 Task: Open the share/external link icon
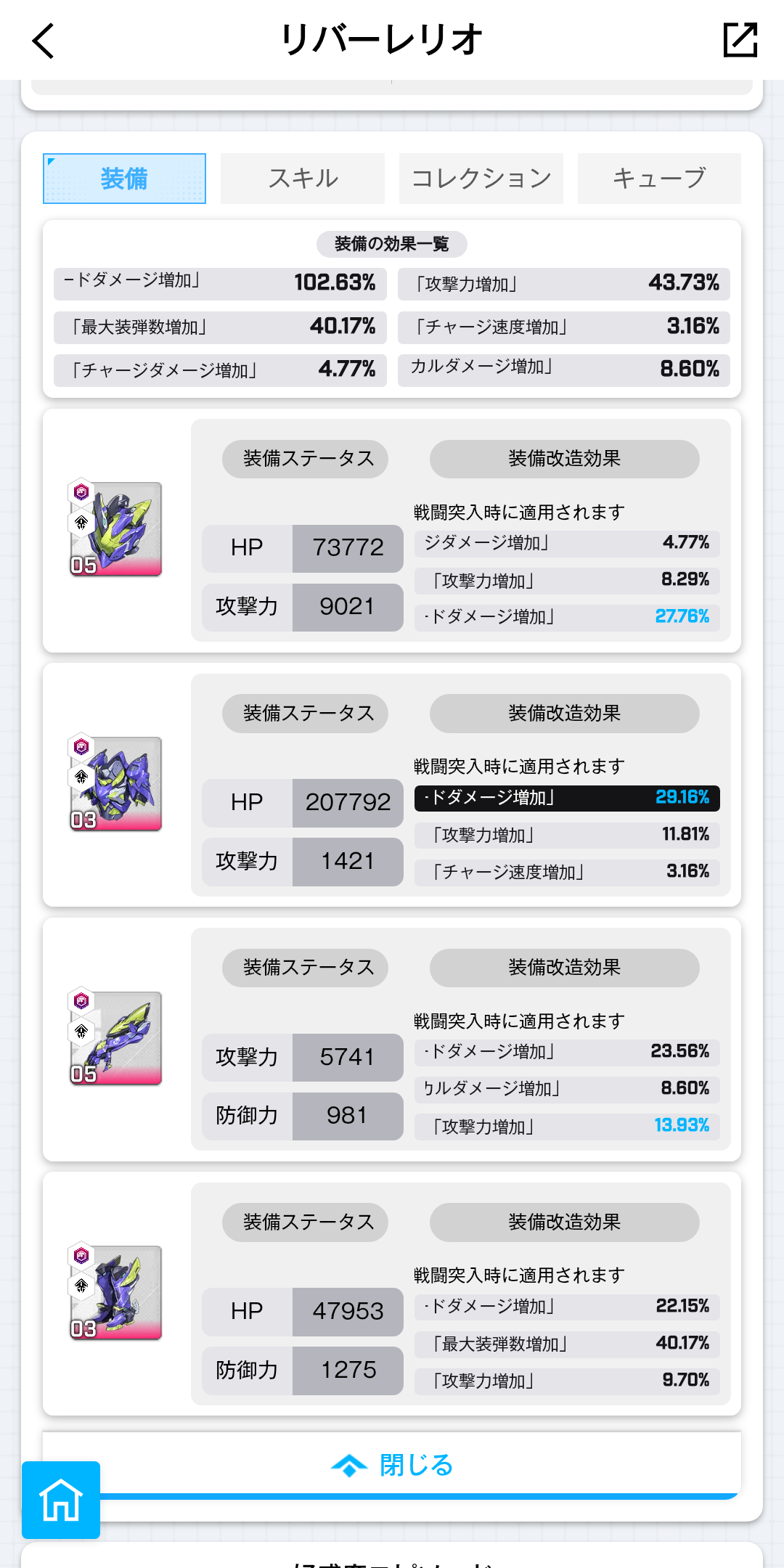coord(740,40)
